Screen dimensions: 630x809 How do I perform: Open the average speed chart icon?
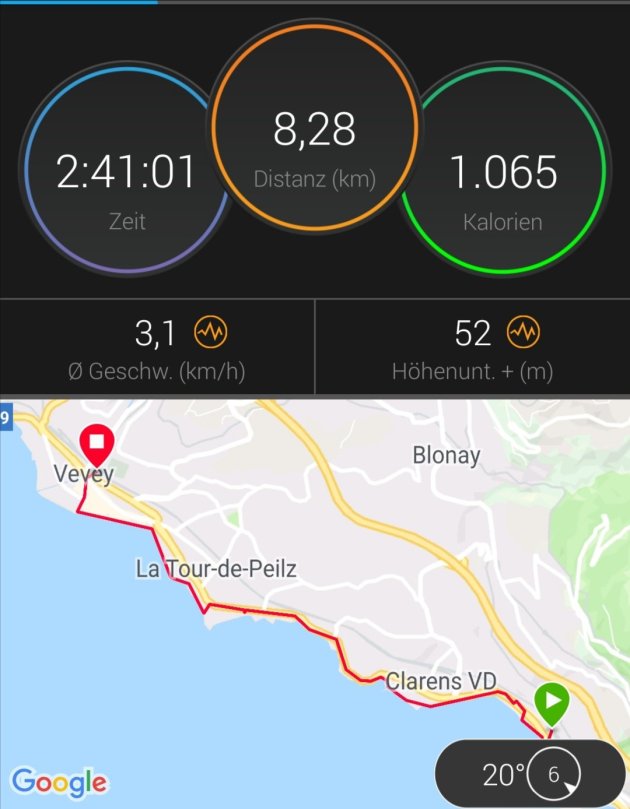pos(209,331)
